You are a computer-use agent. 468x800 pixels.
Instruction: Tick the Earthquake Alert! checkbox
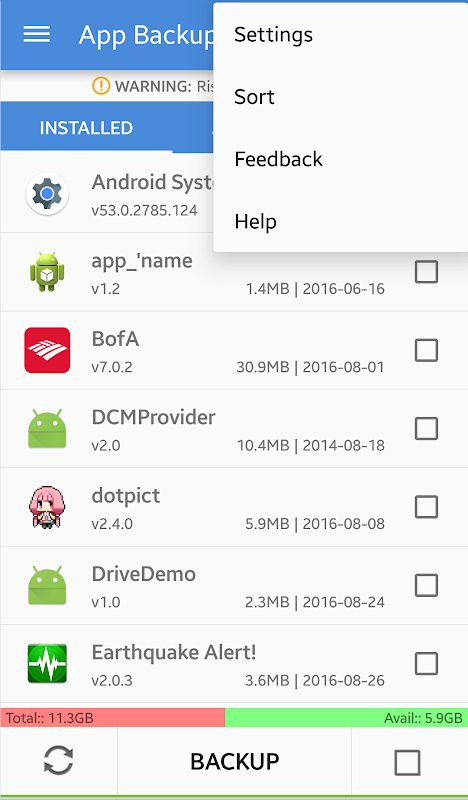pyautogui.click(x=426, y=664)
